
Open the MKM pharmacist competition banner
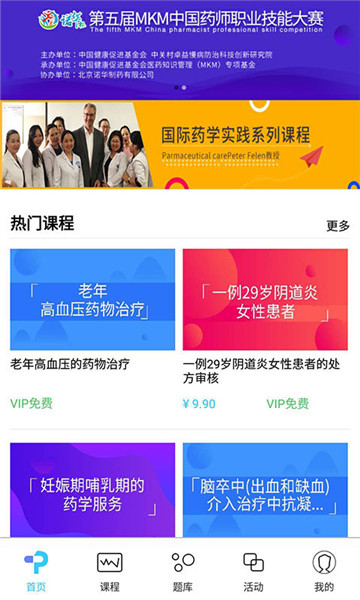pyautogui.click(x=180, y=49)
